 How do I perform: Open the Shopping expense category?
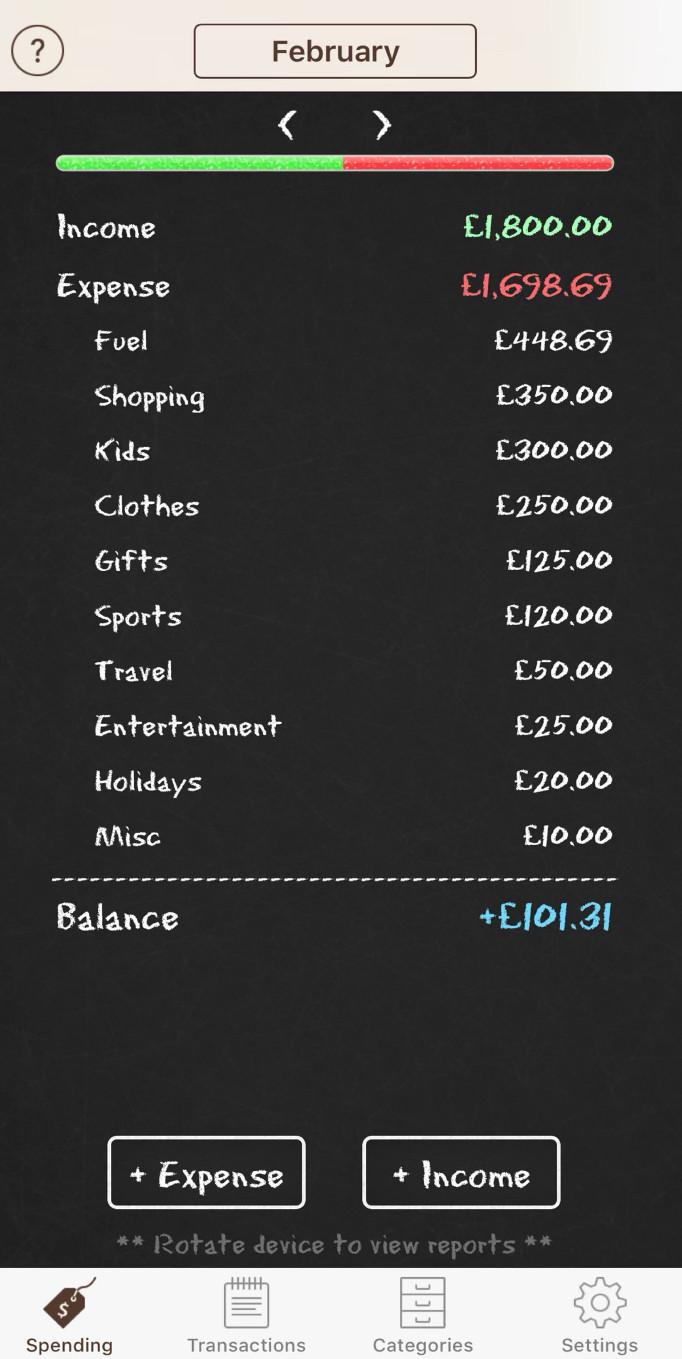334,396
